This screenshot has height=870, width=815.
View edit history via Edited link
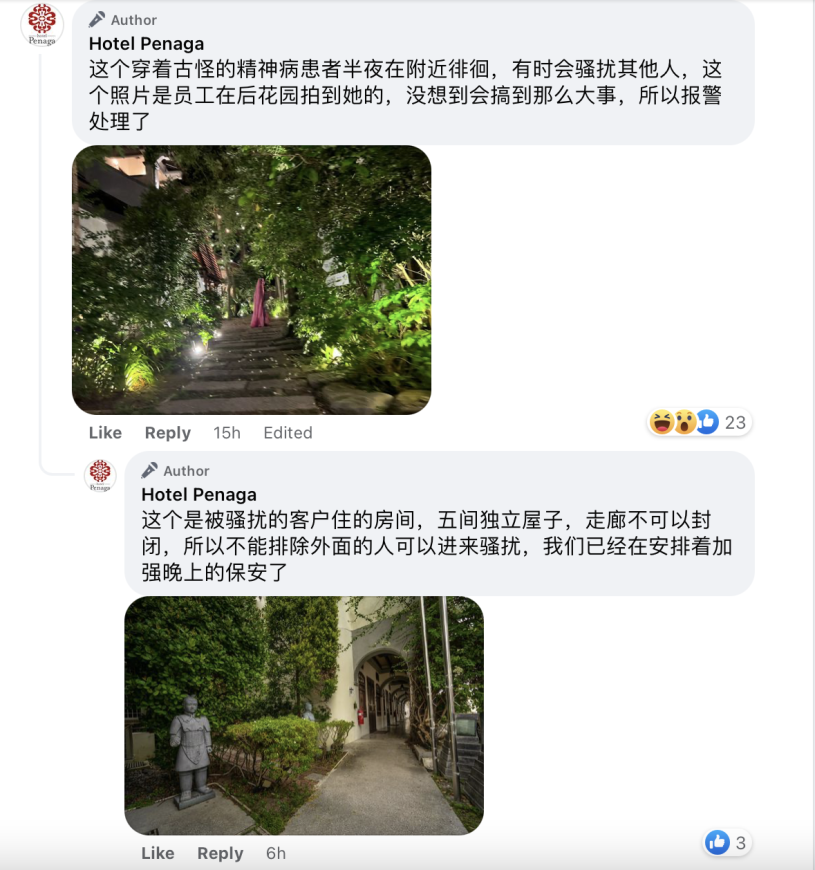pos(287,433)
